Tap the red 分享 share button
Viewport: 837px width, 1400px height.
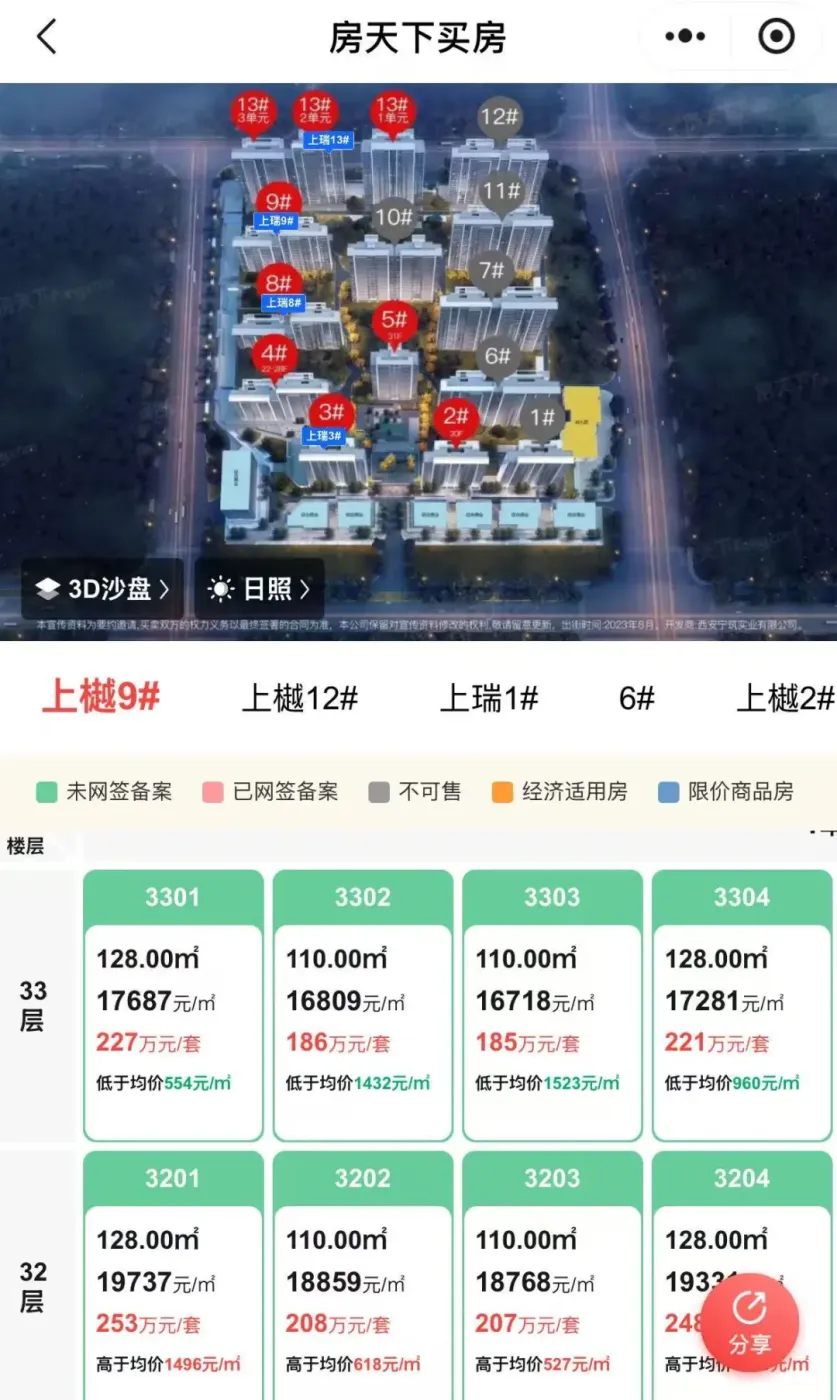click(x=750, y=1322)
